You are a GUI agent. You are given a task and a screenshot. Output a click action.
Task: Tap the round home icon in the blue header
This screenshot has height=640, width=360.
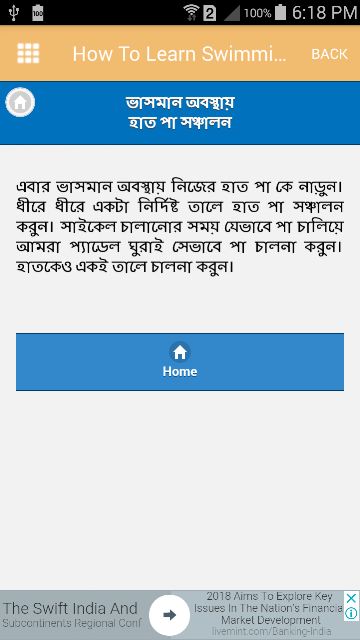pyautogui.click(x=20, y=102)
